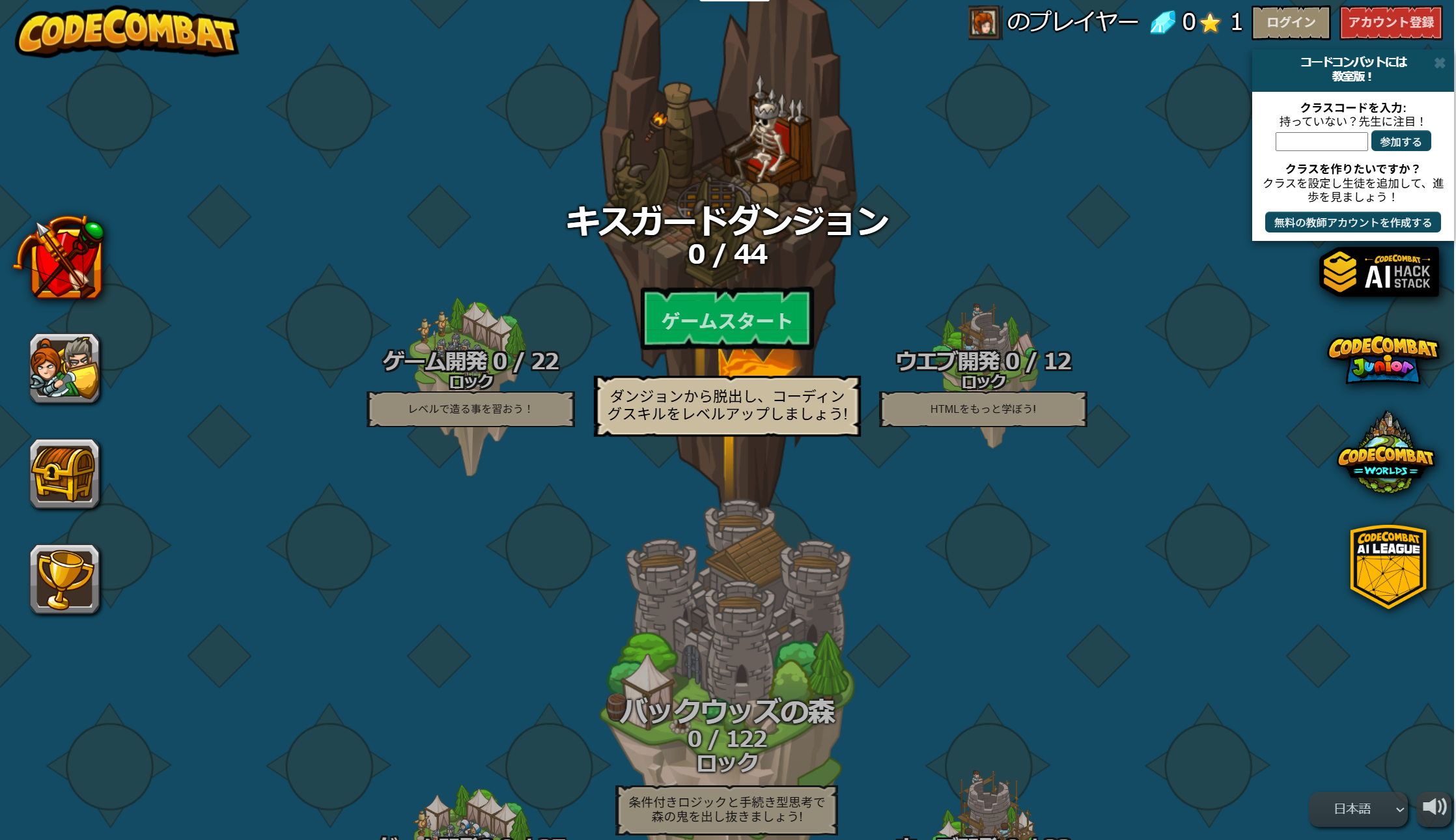
Task: Open the AI HackStack banner
Action: pyautogui.click(x=1379, y=272)
